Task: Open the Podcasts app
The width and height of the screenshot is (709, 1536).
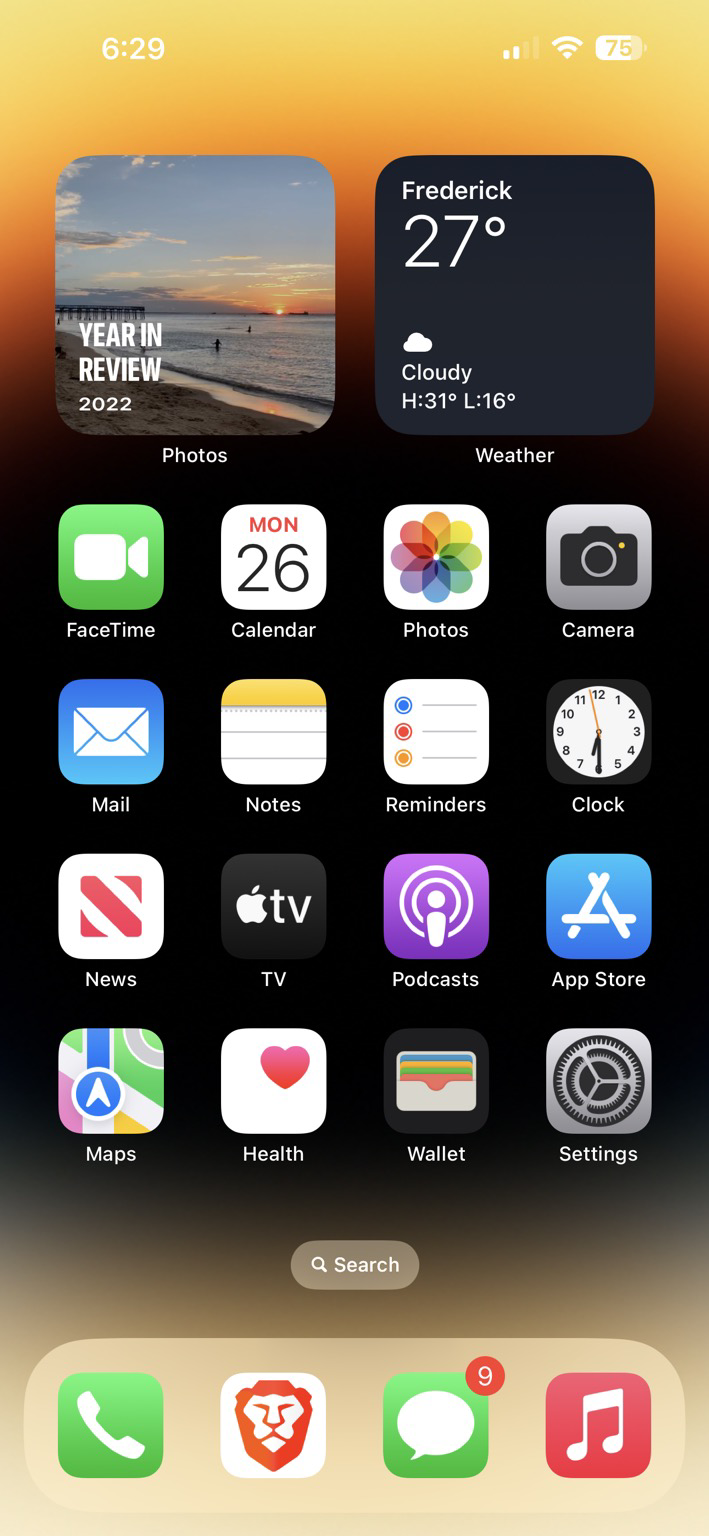Action: click(x=436, y=906)
